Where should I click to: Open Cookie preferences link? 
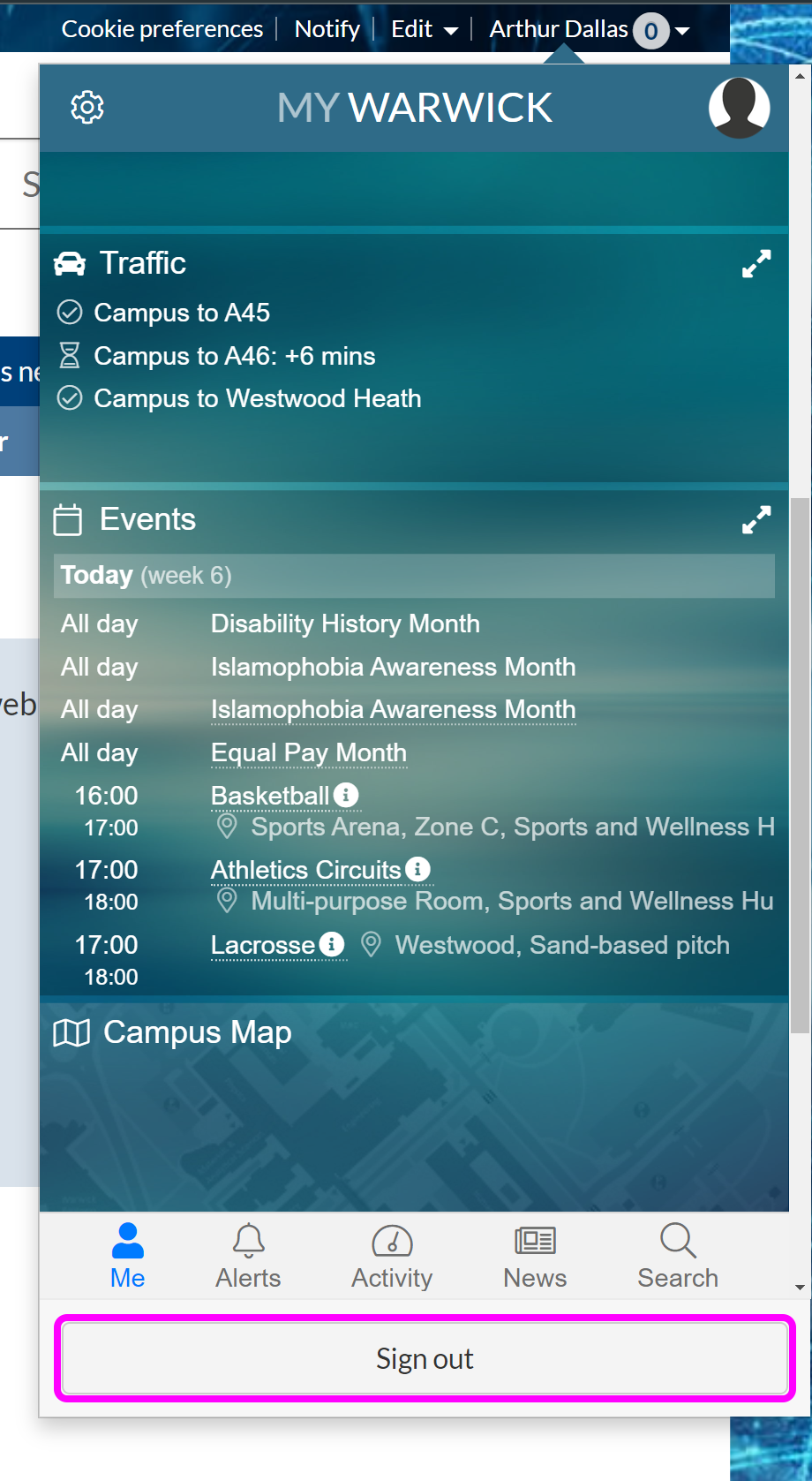(162, 29)
